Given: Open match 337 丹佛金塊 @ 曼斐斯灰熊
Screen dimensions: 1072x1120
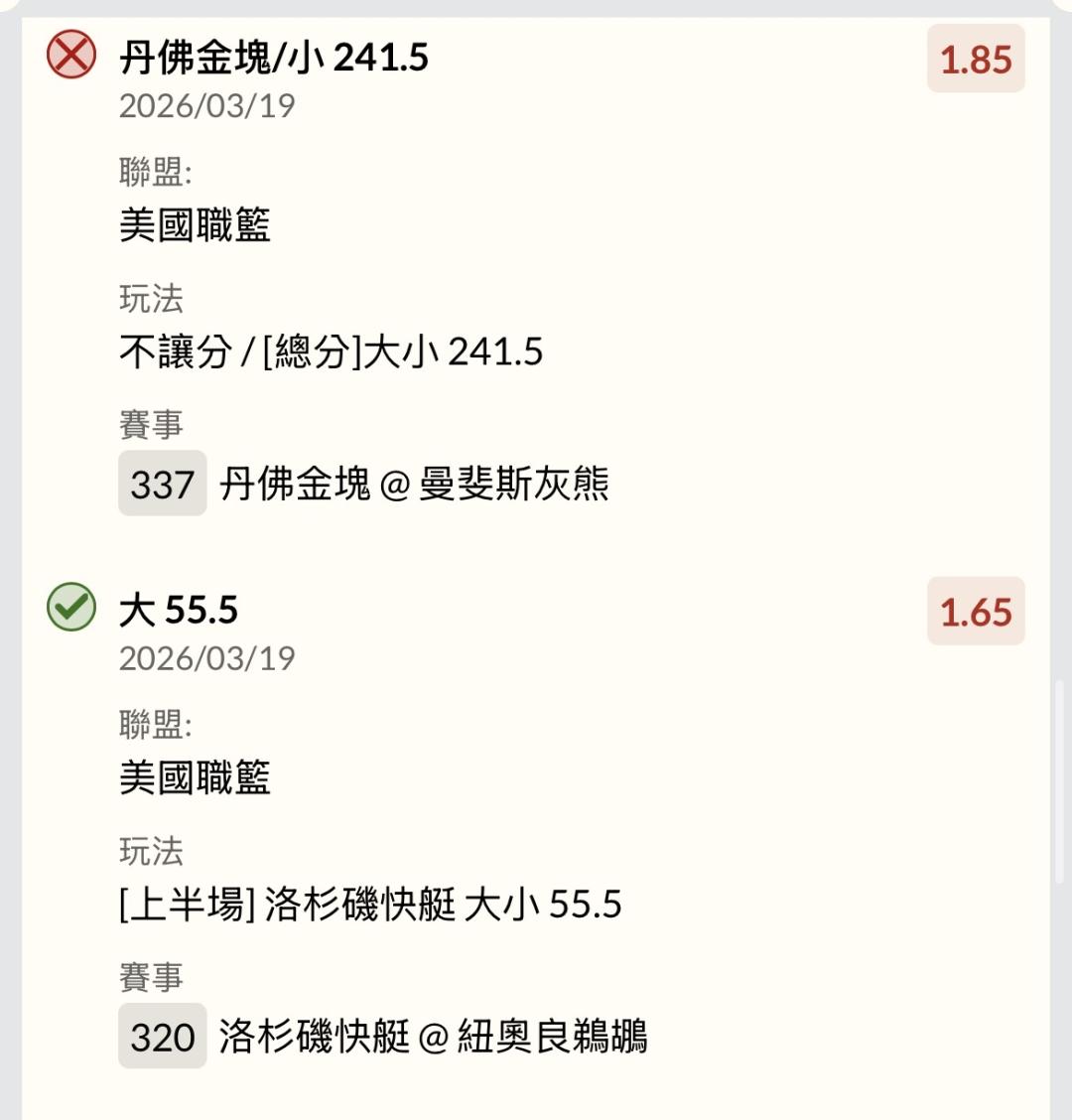Looking at the screenshot, I should click(363, 483).
